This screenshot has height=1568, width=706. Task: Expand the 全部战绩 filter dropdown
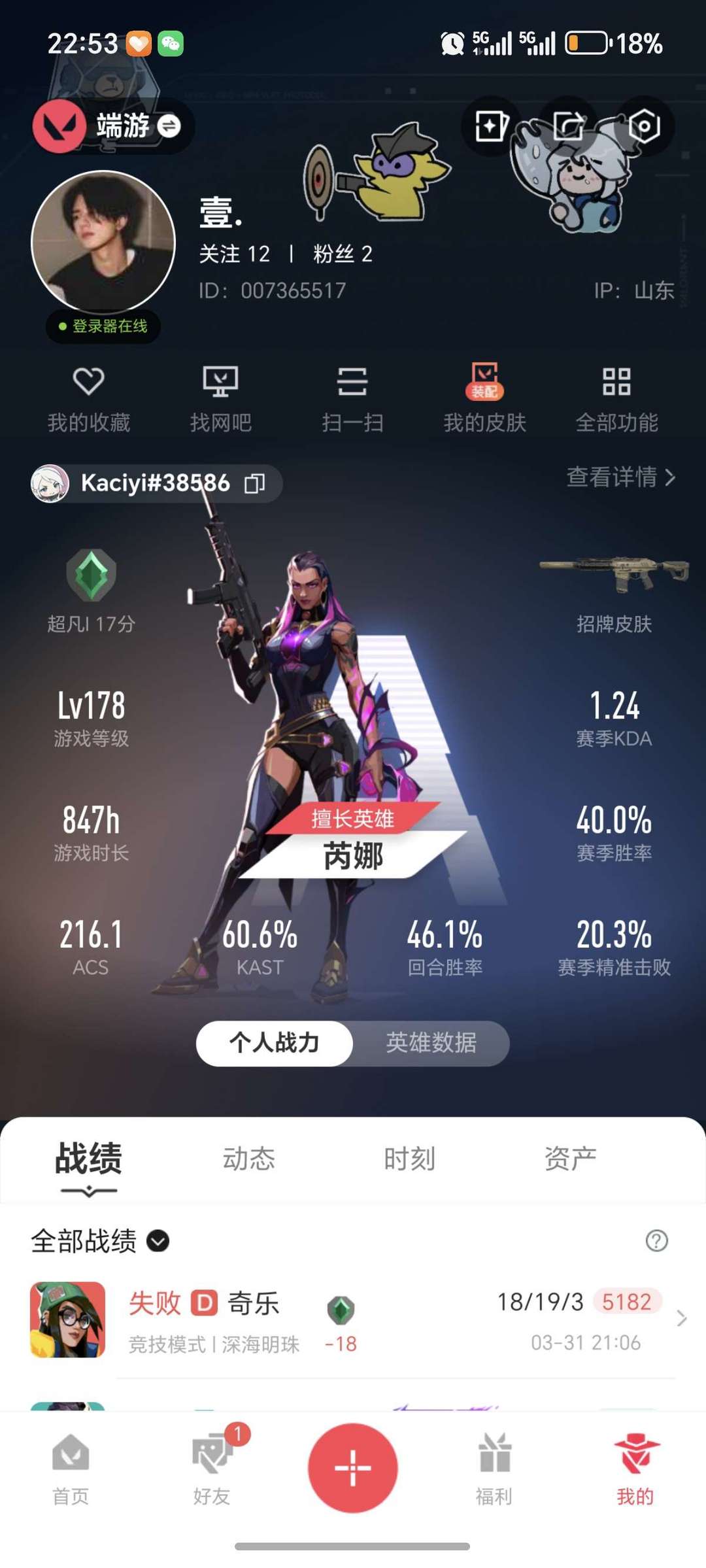point(158,1240)
